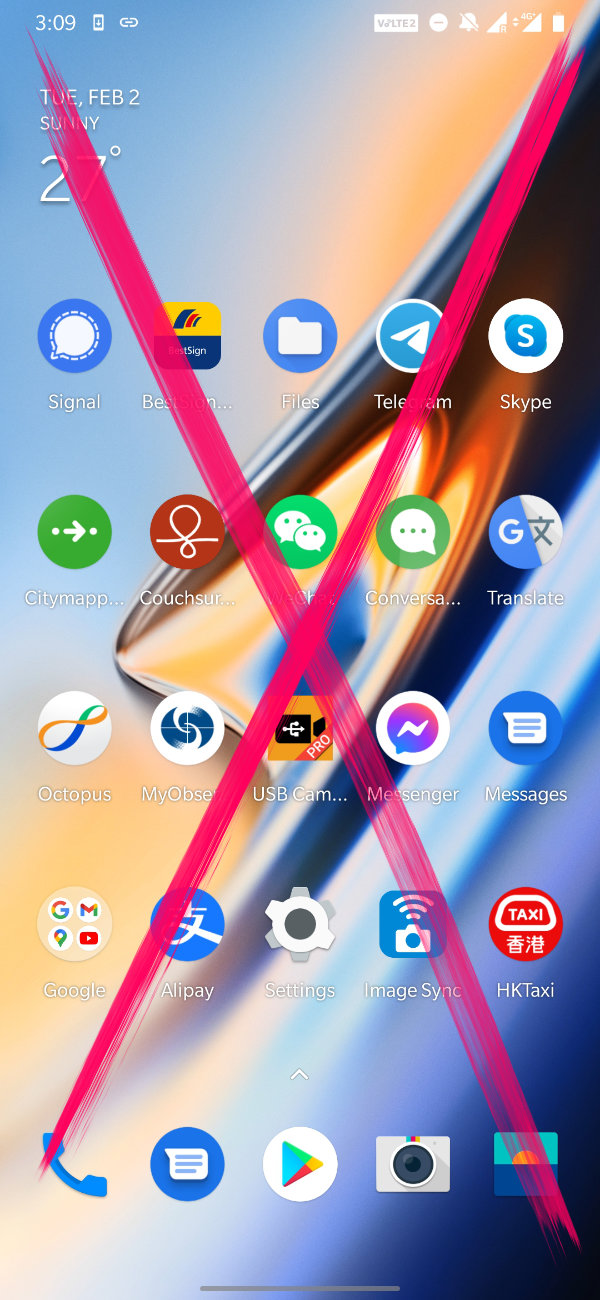Open the Signal app
600x1300 pixels.
click(75, 336)
